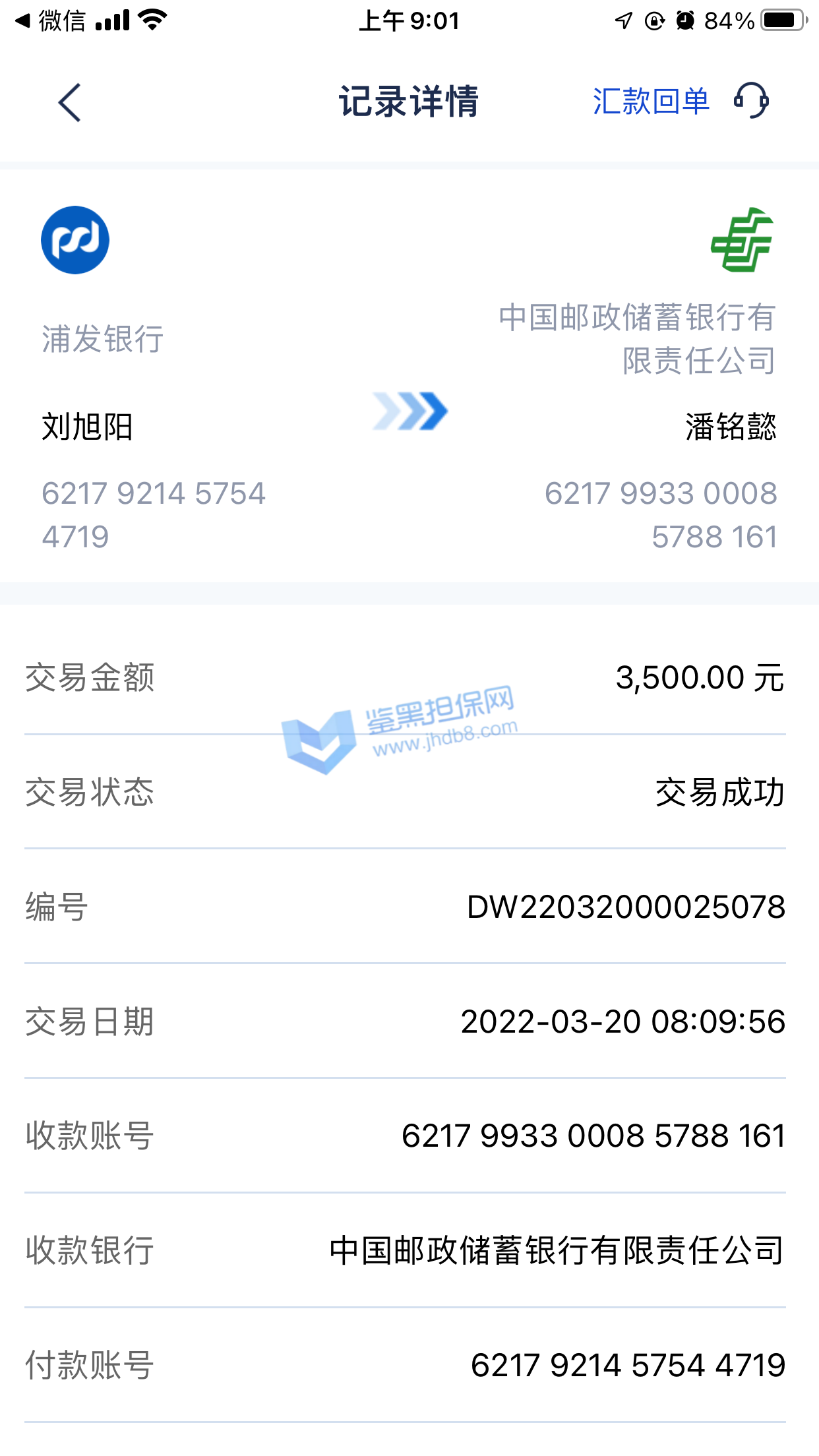Go back from the record details page
819x1456 pixels.
[x=70, y=102]
